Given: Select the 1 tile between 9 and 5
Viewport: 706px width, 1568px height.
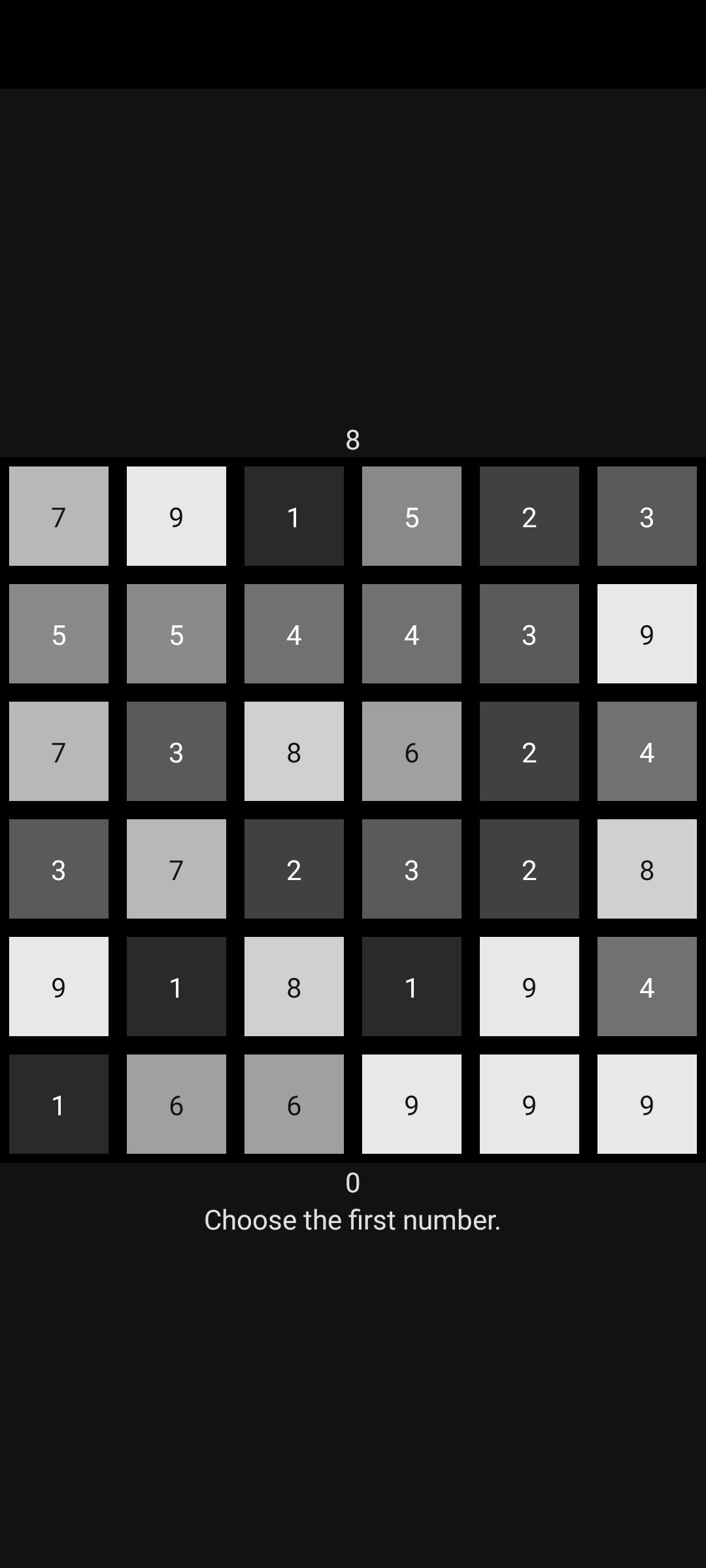Looking at the screenshot, I should pos(294,516).
